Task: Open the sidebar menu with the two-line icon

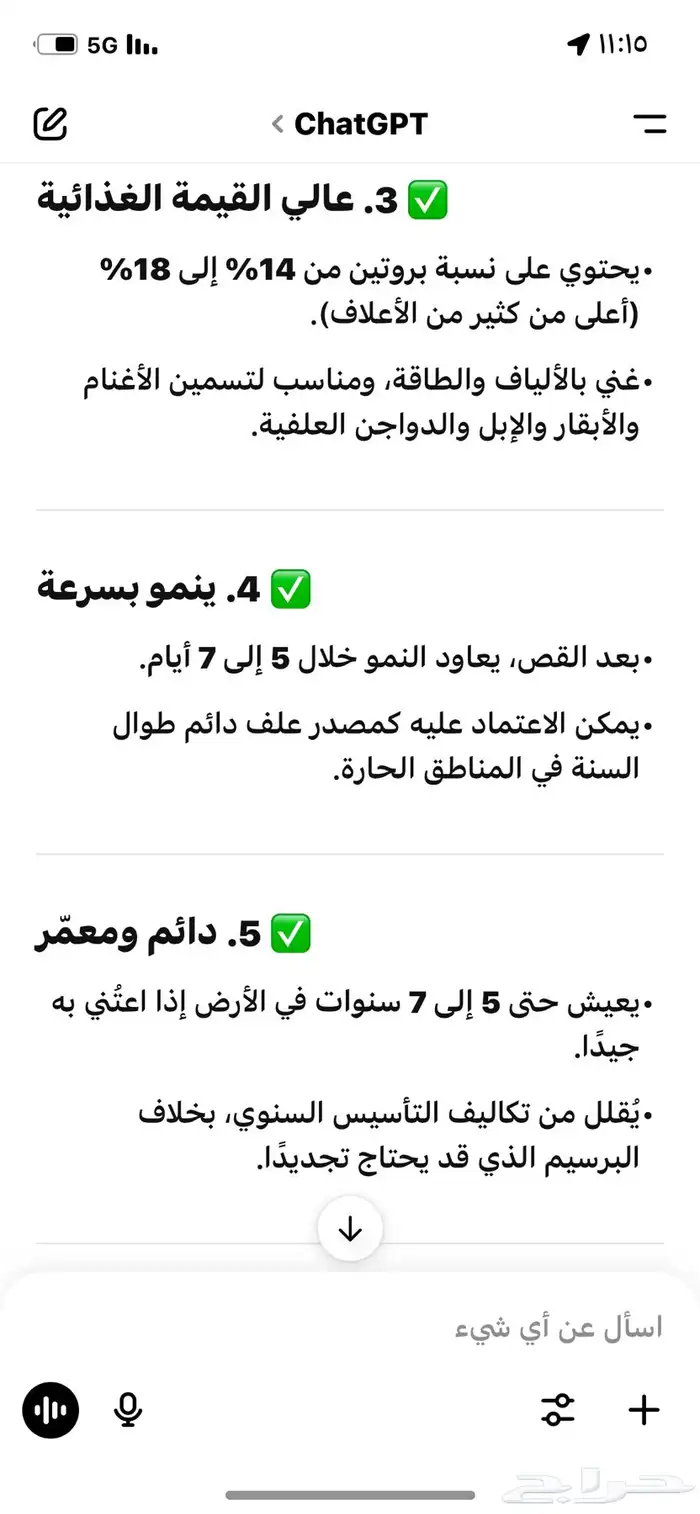Action: click(650, 124)
